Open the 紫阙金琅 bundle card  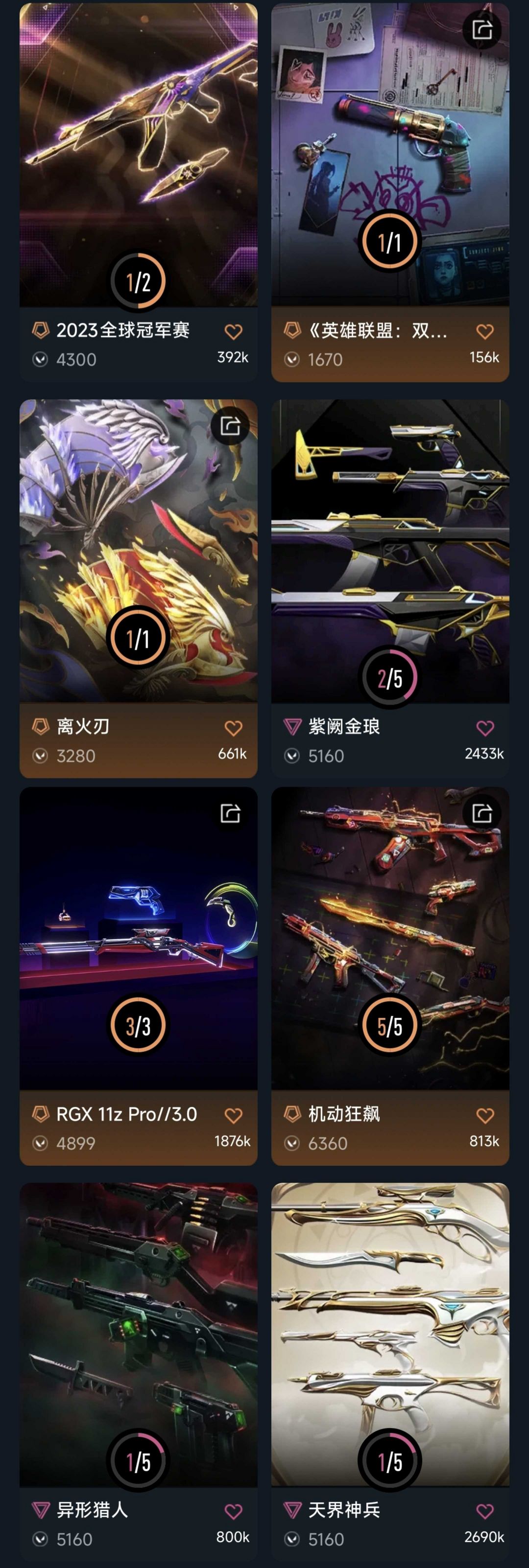[x=390, y=588]
